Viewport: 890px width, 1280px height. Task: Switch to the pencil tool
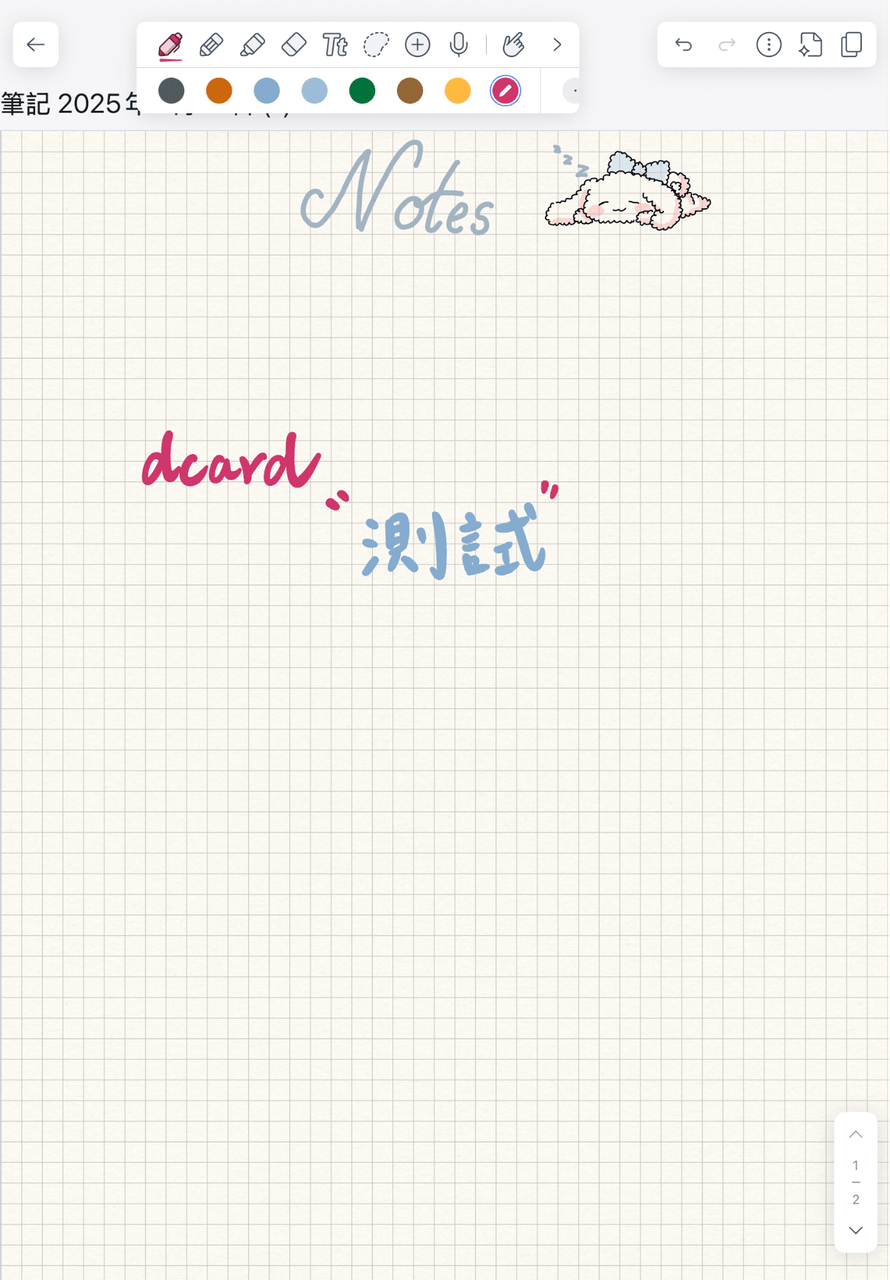click(211, 45)
